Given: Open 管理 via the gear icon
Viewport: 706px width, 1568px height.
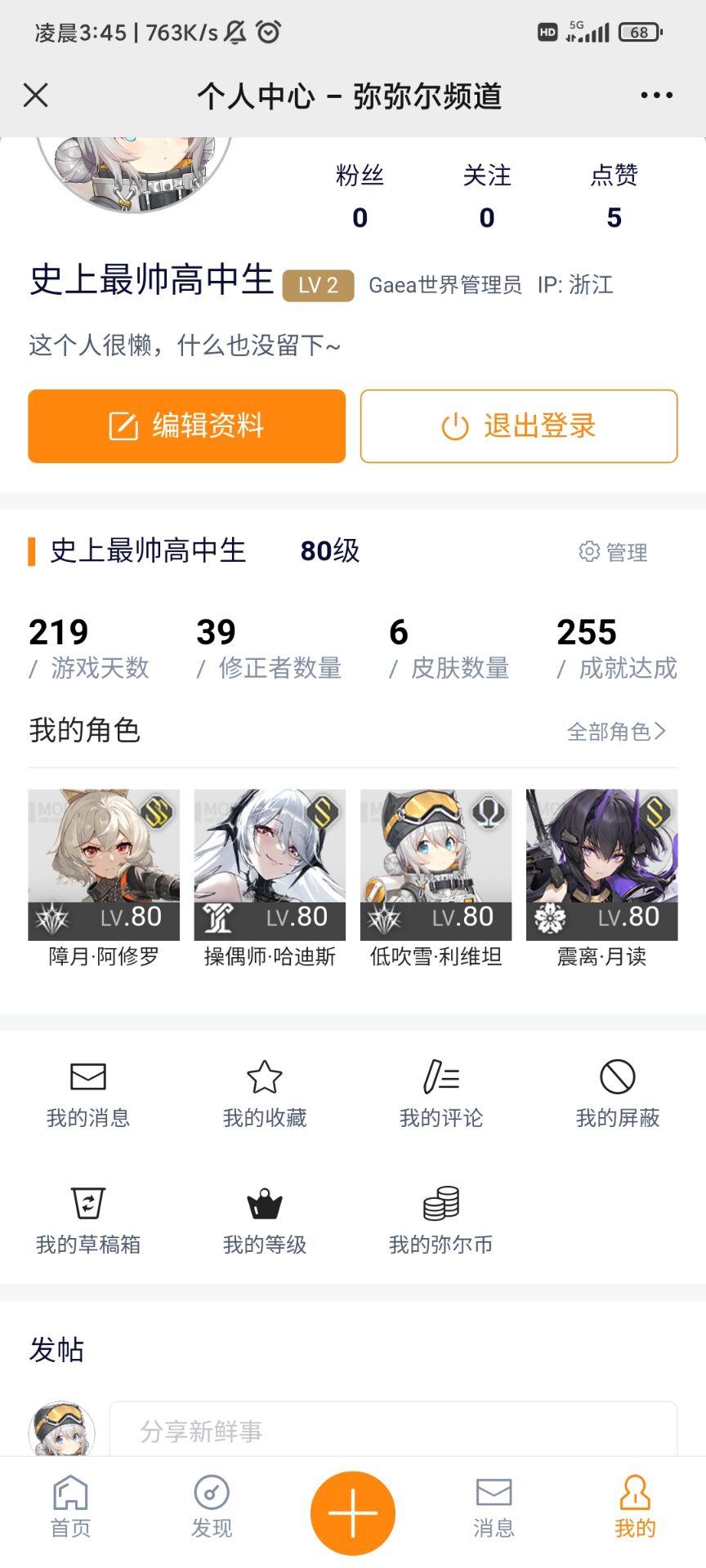Looking at the screenshot, I should click(x=611, y=552).
